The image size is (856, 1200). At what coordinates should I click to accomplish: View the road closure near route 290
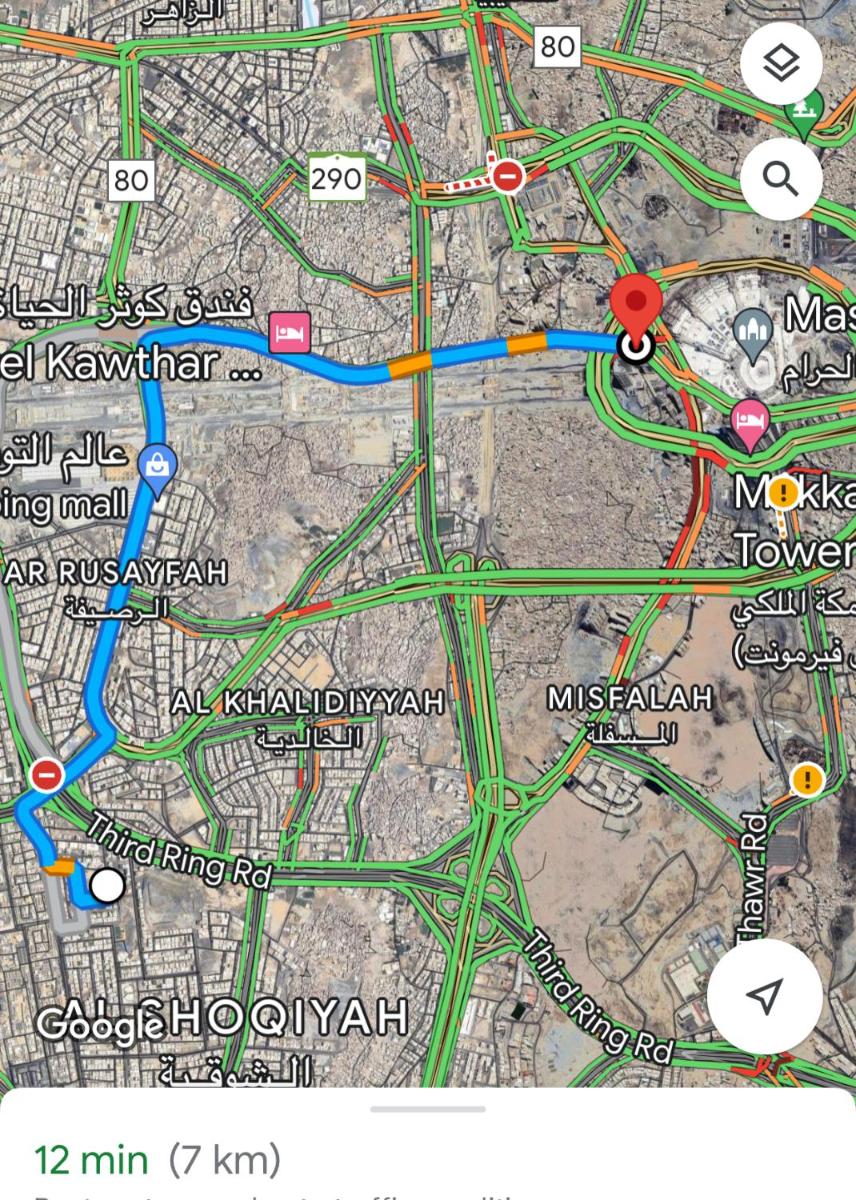click(x=509, y=177)
